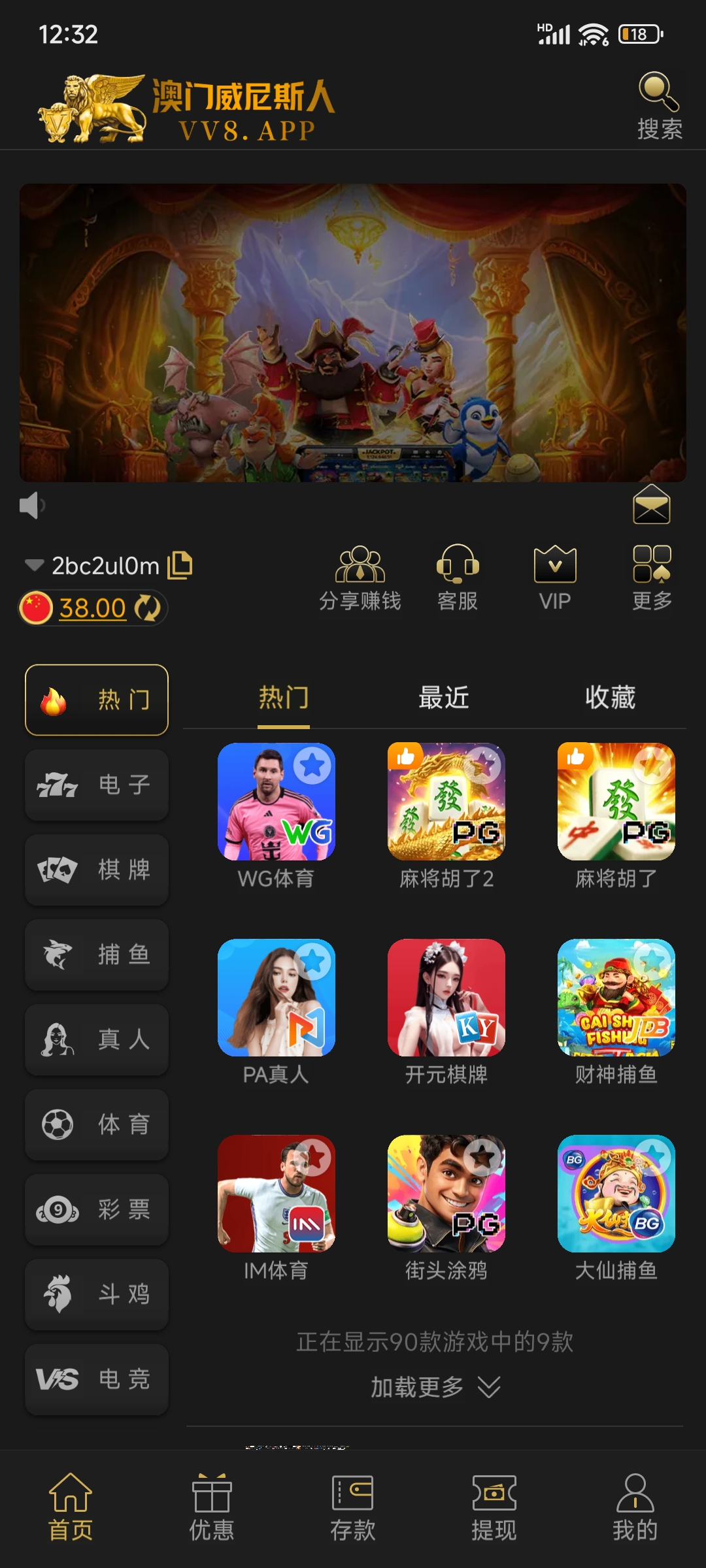Switch to the 收藏 favorites tab
The height and width of the screenshot is (1568, 706).
[610, 698]
